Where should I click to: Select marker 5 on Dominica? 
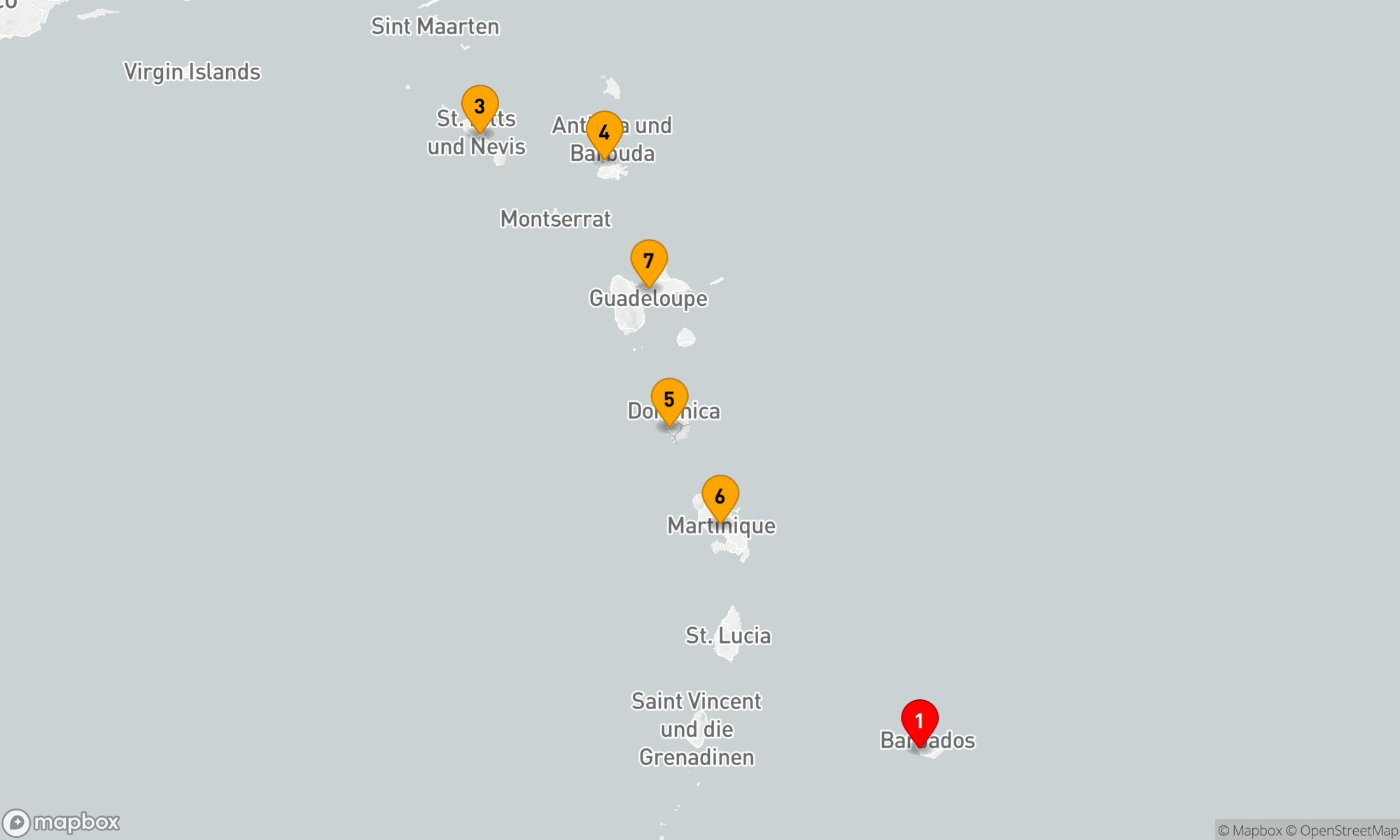pos(669,399)
